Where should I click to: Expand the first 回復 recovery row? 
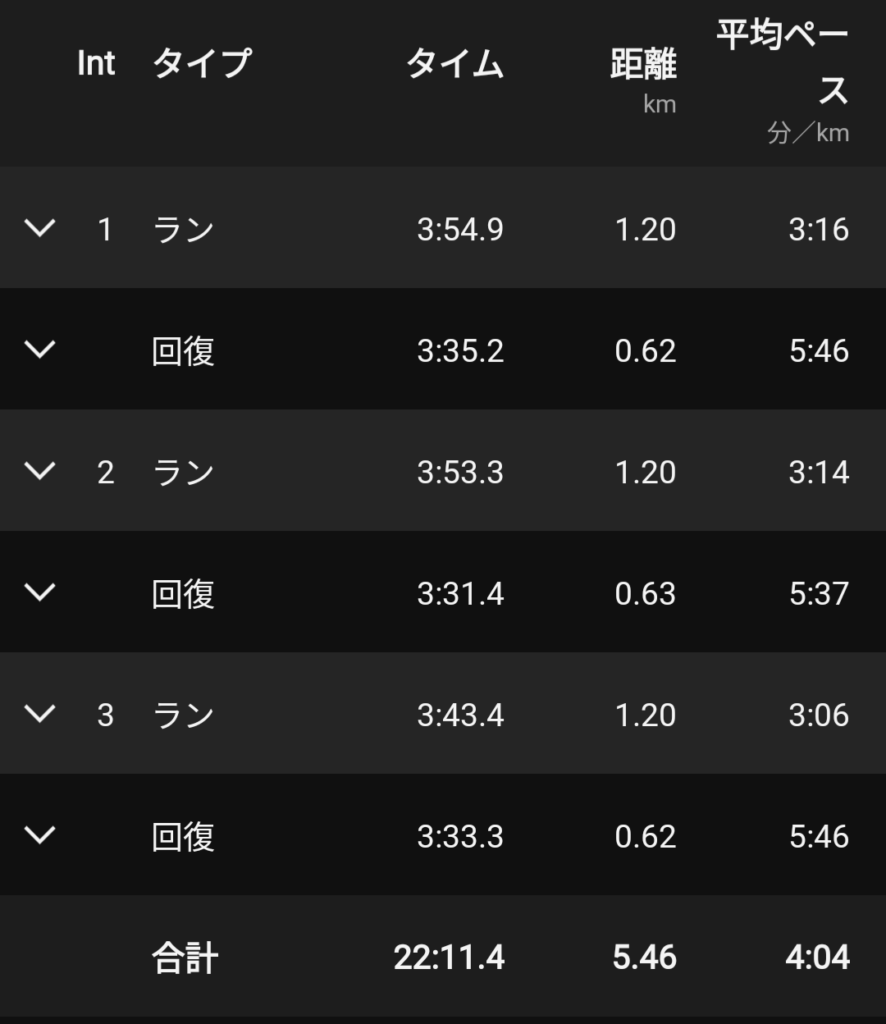pos(39,350)
